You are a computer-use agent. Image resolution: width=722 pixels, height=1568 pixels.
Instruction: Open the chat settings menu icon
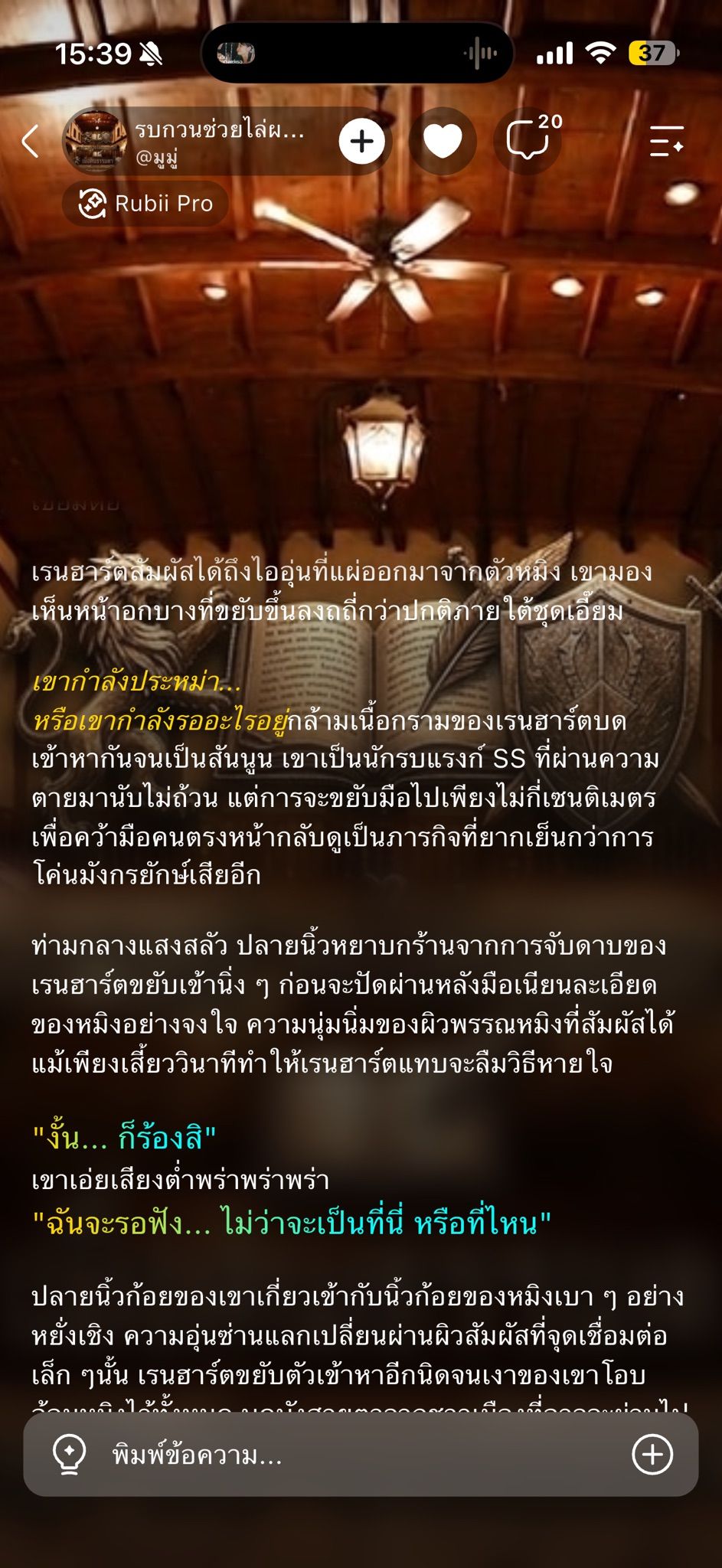[x=667, y=142]
